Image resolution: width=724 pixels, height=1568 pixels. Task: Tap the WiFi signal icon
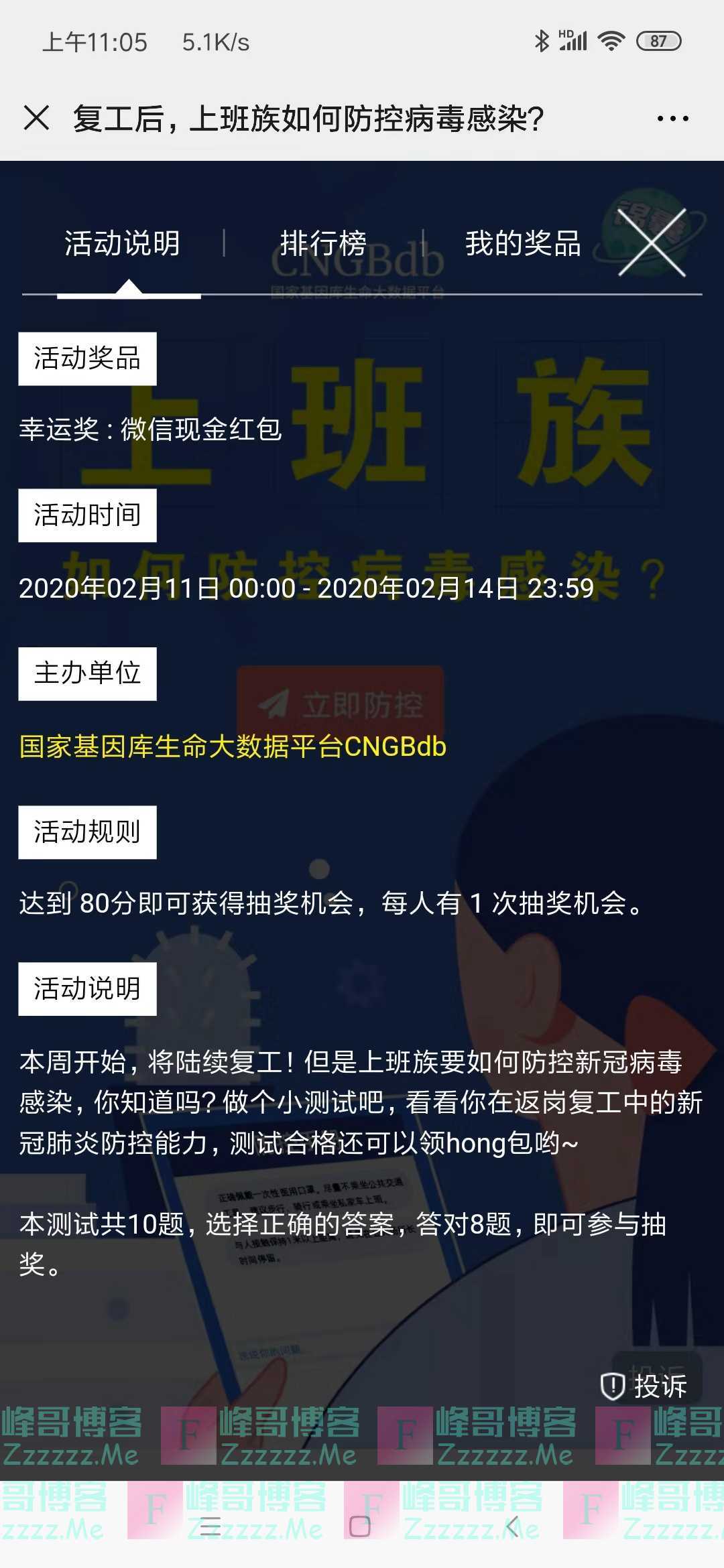pyautogui.click(x=611, y=40)
